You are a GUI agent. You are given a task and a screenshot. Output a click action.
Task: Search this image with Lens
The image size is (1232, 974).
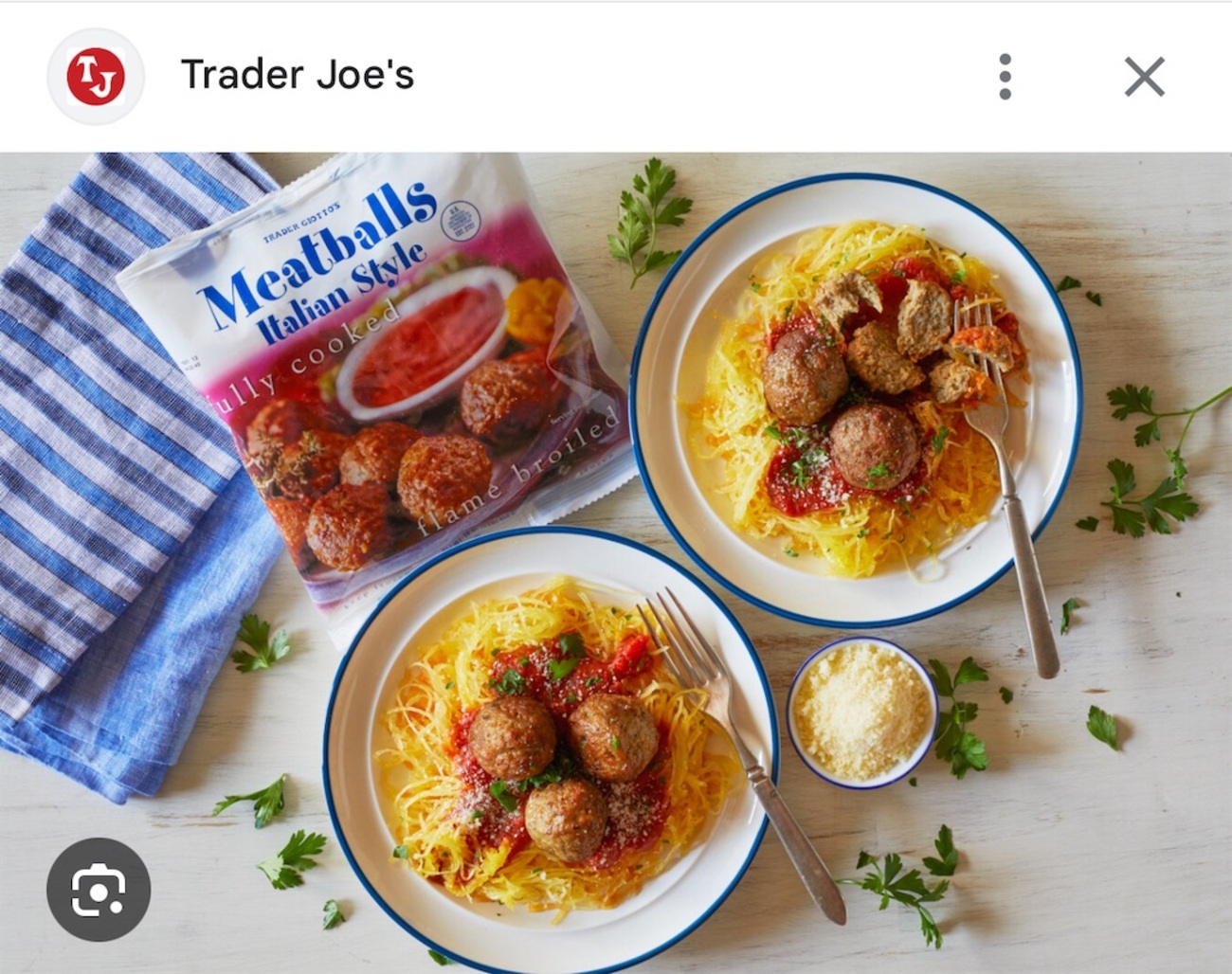[x=98, y=889]
